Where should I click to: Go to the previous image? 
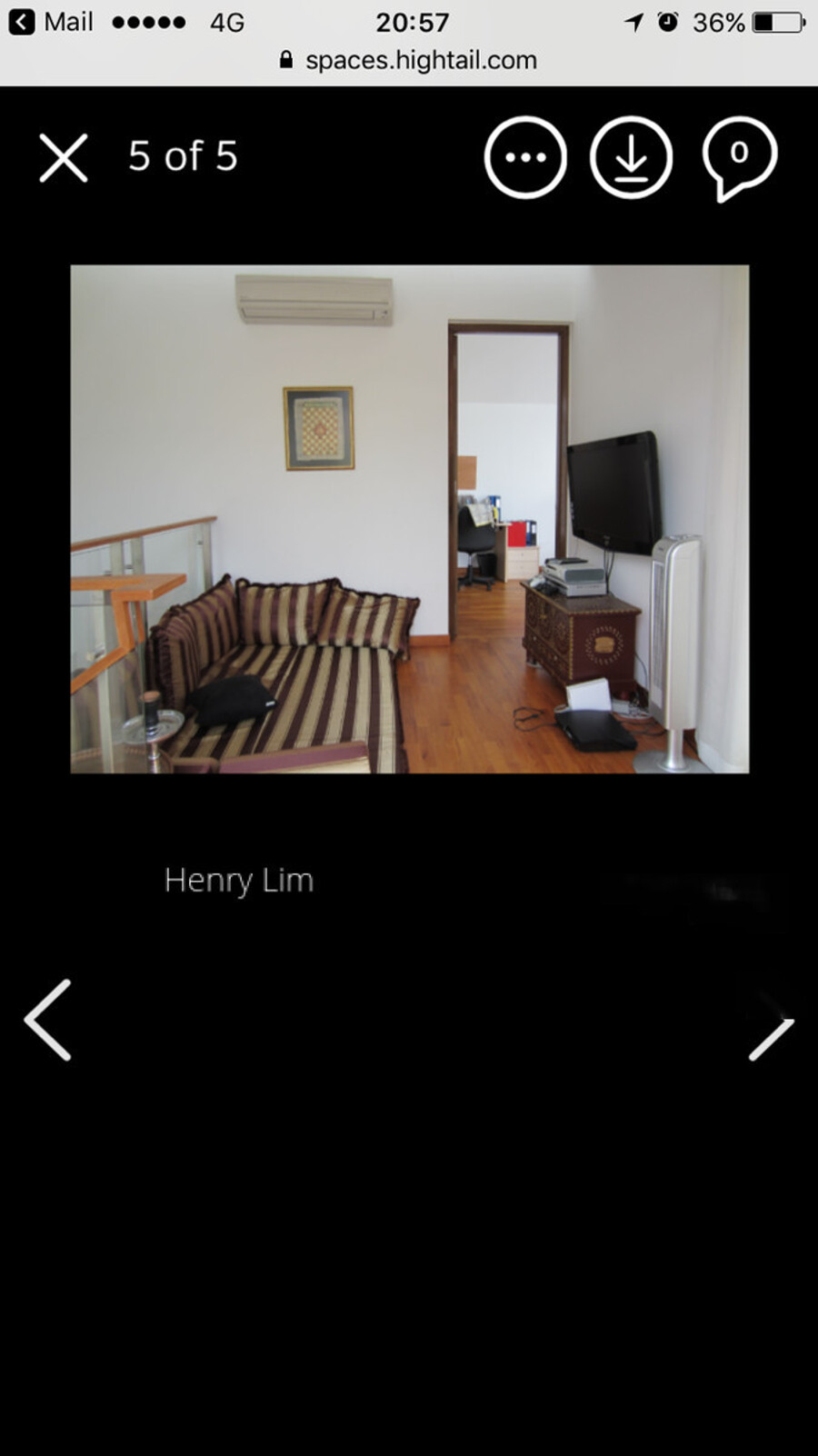click(x=48, y=1020)
